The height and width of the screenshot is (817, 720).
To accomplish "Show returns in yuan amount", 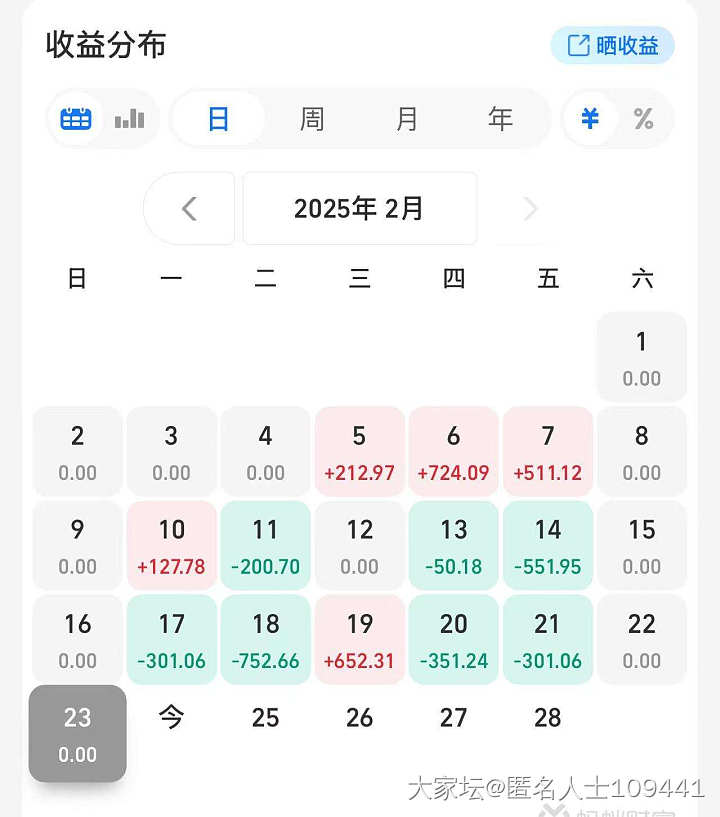I will click(590, 119).
